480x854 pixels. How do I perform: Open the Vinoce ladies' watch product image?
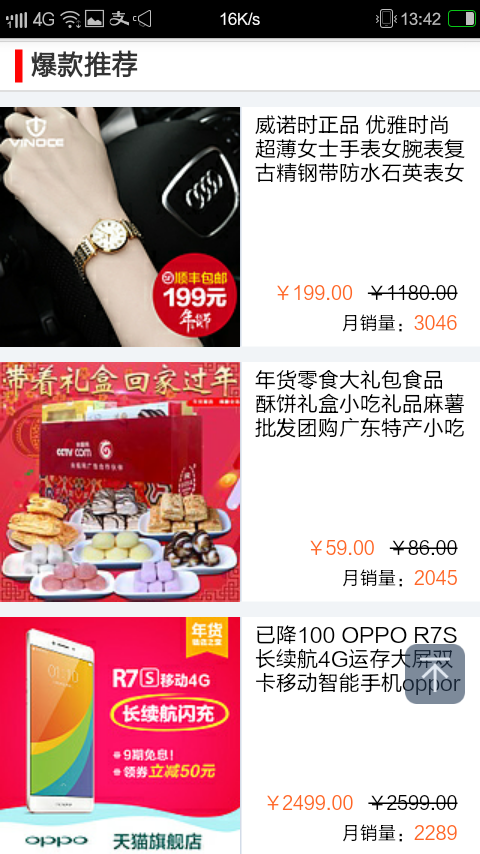[120, 227]
